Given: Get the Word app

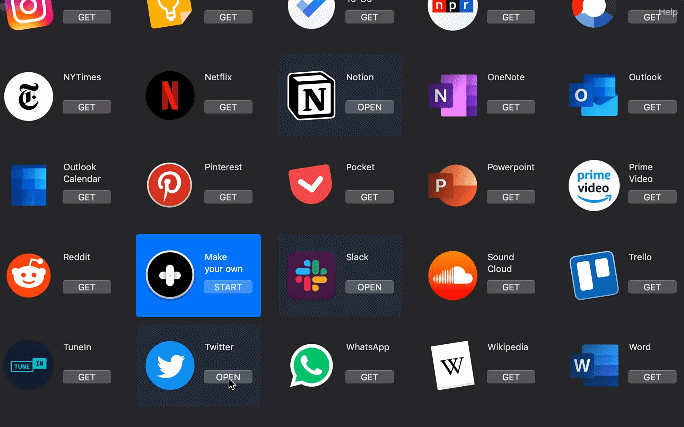Looking at the screenshot, I should pos(652,377).
